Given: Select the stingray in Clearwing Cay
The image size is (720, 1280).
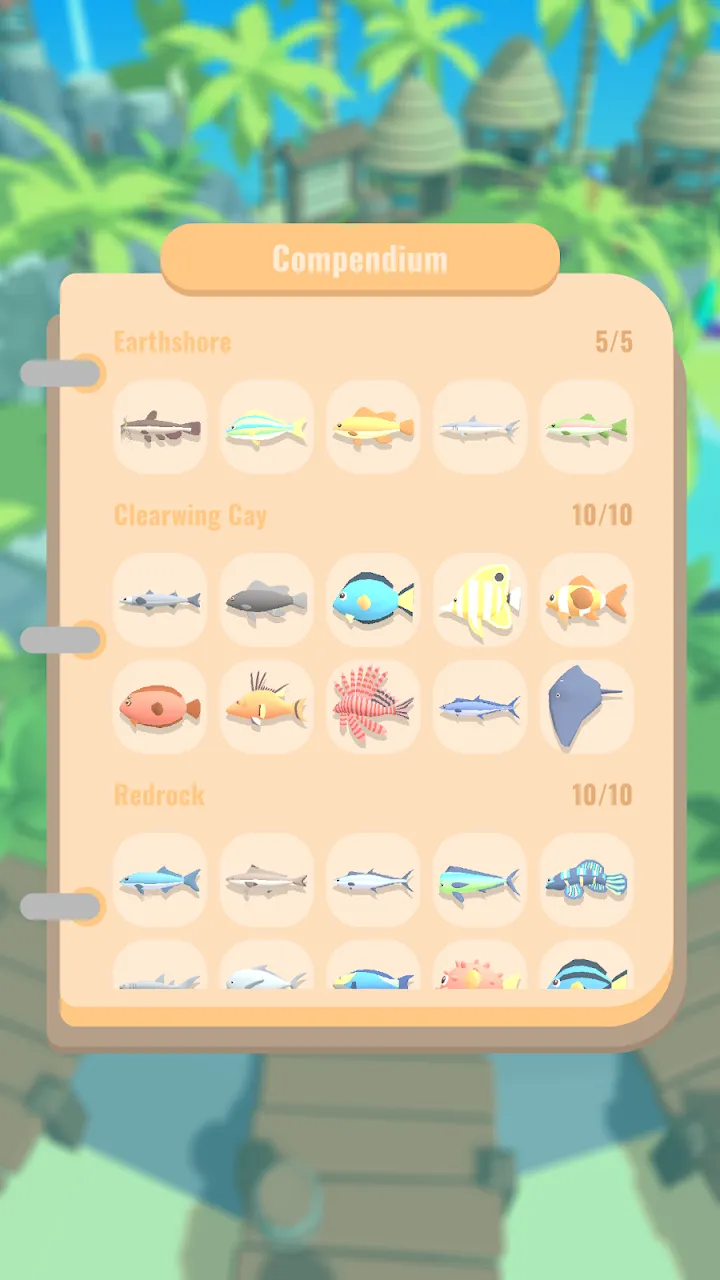Looking at the screenshot, I should (x=586, y=706).
